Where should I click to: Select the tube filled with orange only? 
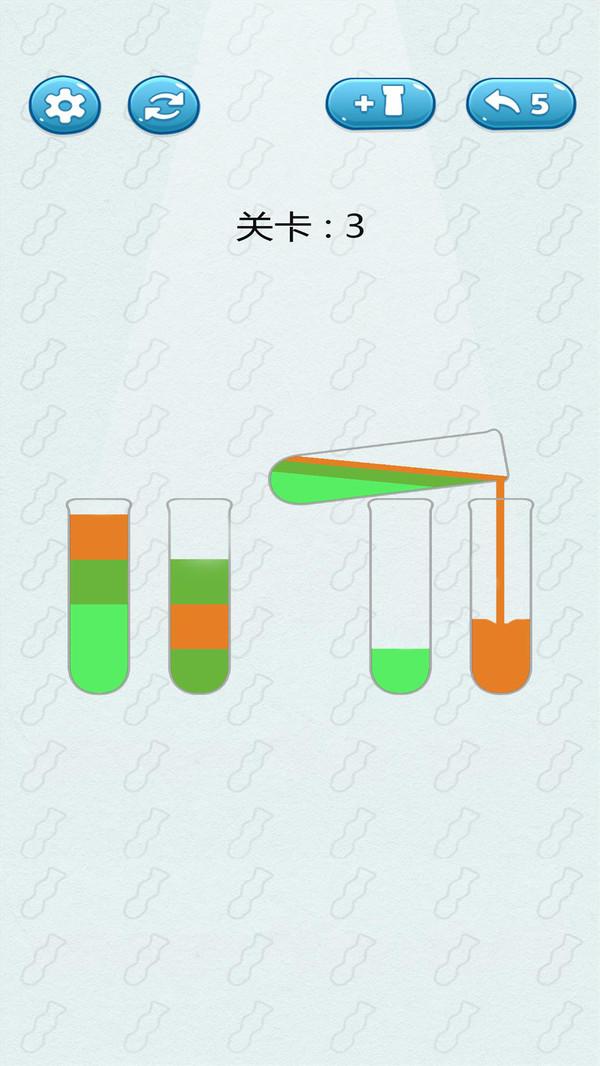[501, 596]
